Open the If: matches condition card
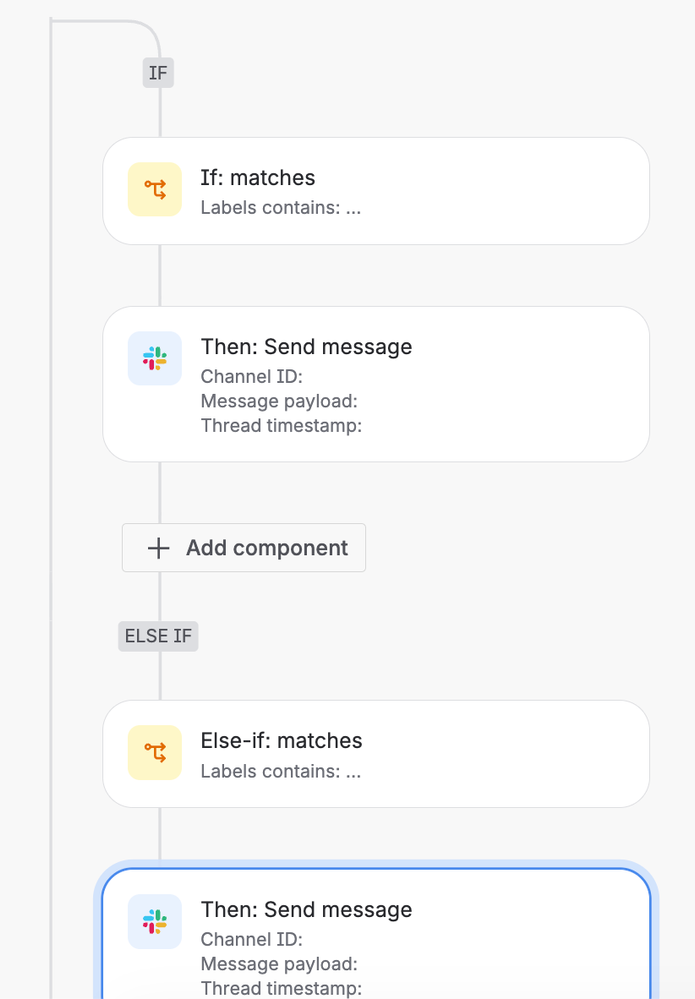The width and height of the screenshot is (695, 999). pyautogui.click(x=375, y=191)
